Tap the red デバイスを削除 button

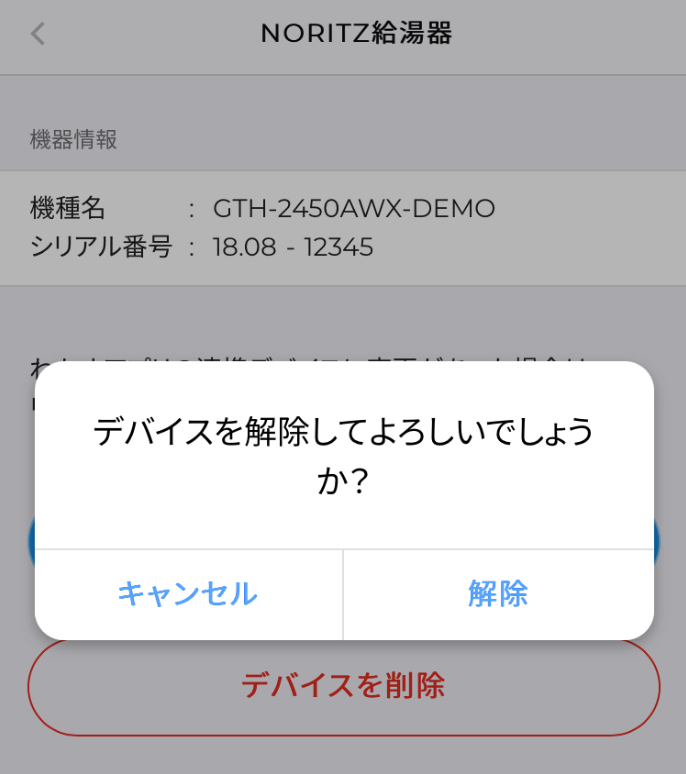[343, 687]
